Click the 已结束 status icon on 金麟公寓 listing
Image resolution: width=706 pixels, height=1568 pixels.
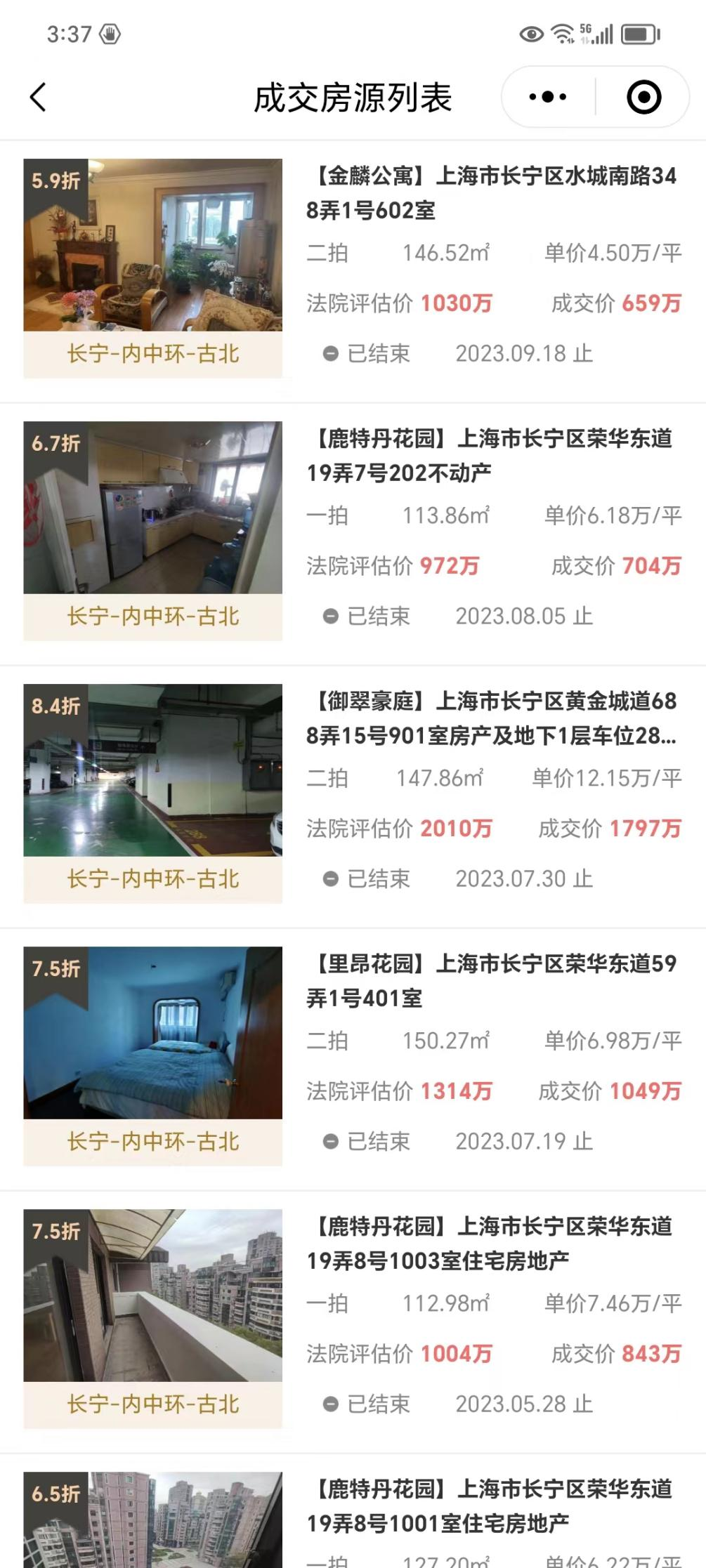pyautogui.click(x=330, y=353)
